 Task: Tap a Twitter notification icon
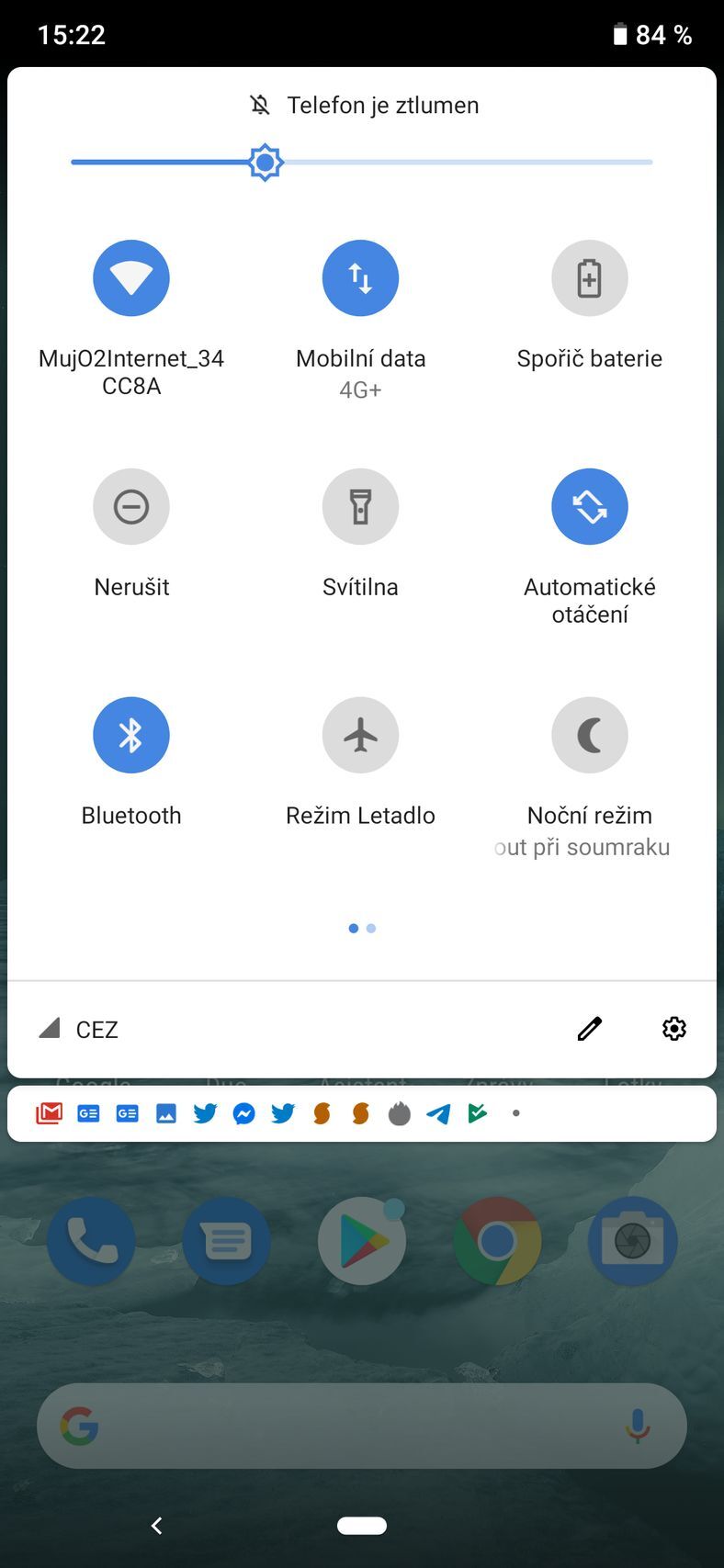[207, 1113]
